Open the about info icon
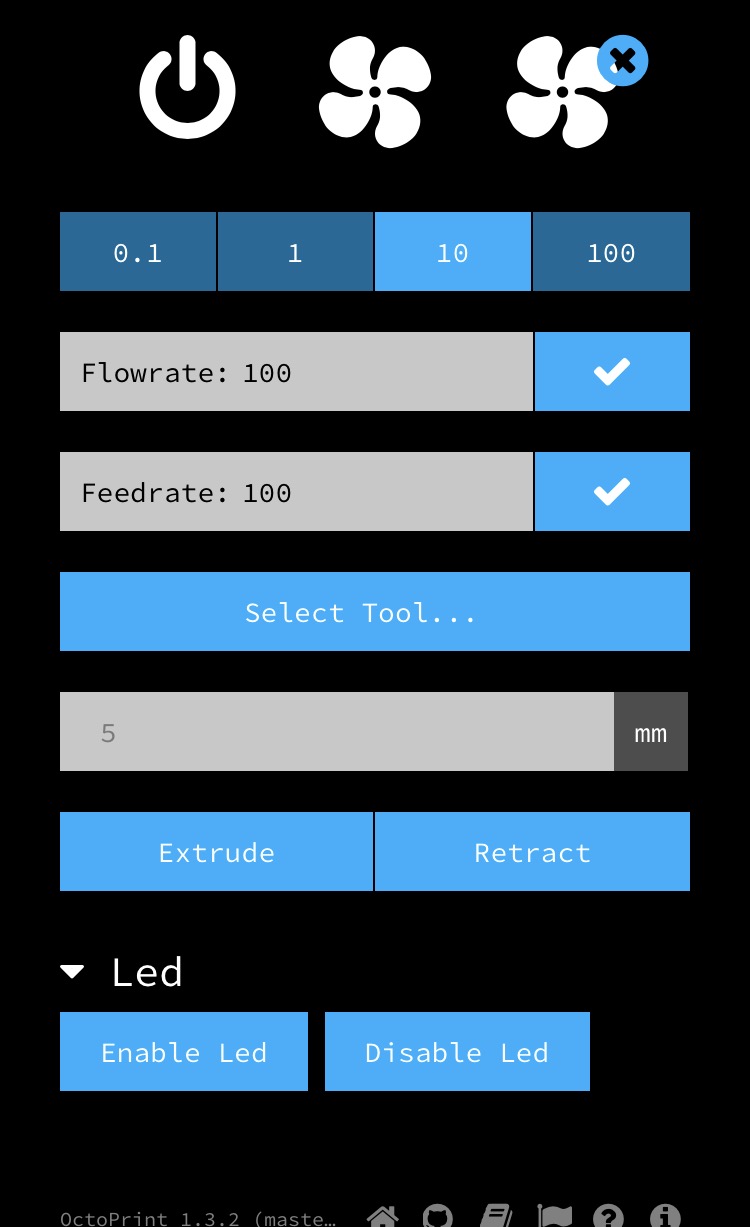Screen dimensions: 750x1227 click(x=665, y=1216)
